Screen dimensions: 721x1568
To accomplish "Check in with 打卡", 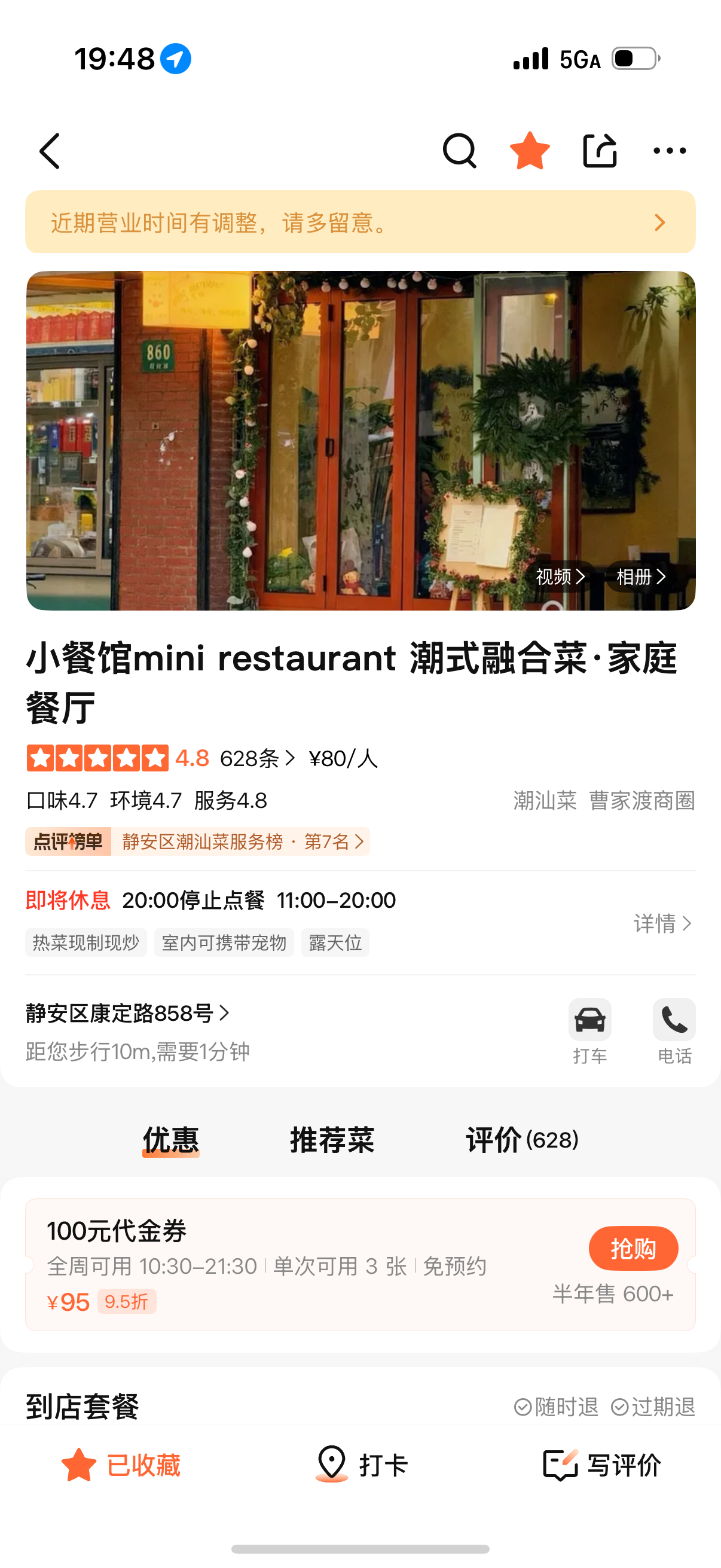I will tap(362, 1465).
